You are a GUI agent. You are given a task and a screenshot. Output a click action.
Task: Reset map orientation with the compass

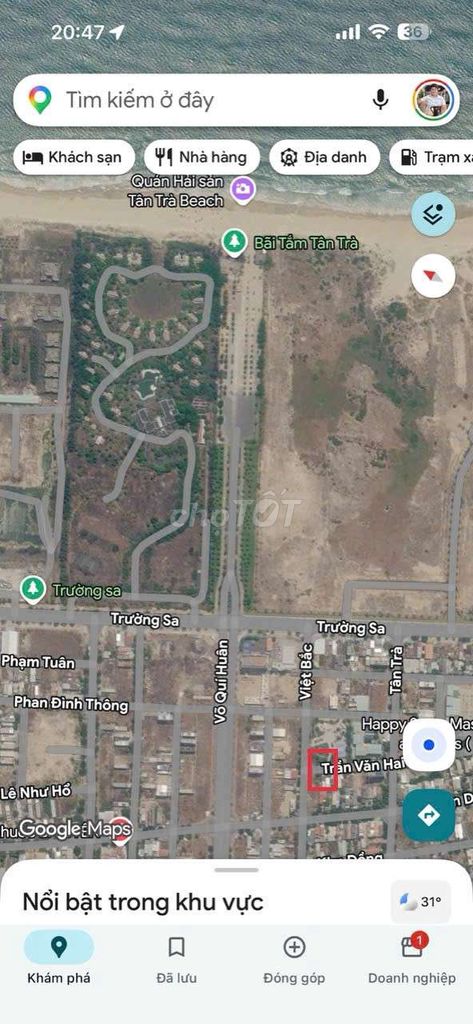[433, 276]
